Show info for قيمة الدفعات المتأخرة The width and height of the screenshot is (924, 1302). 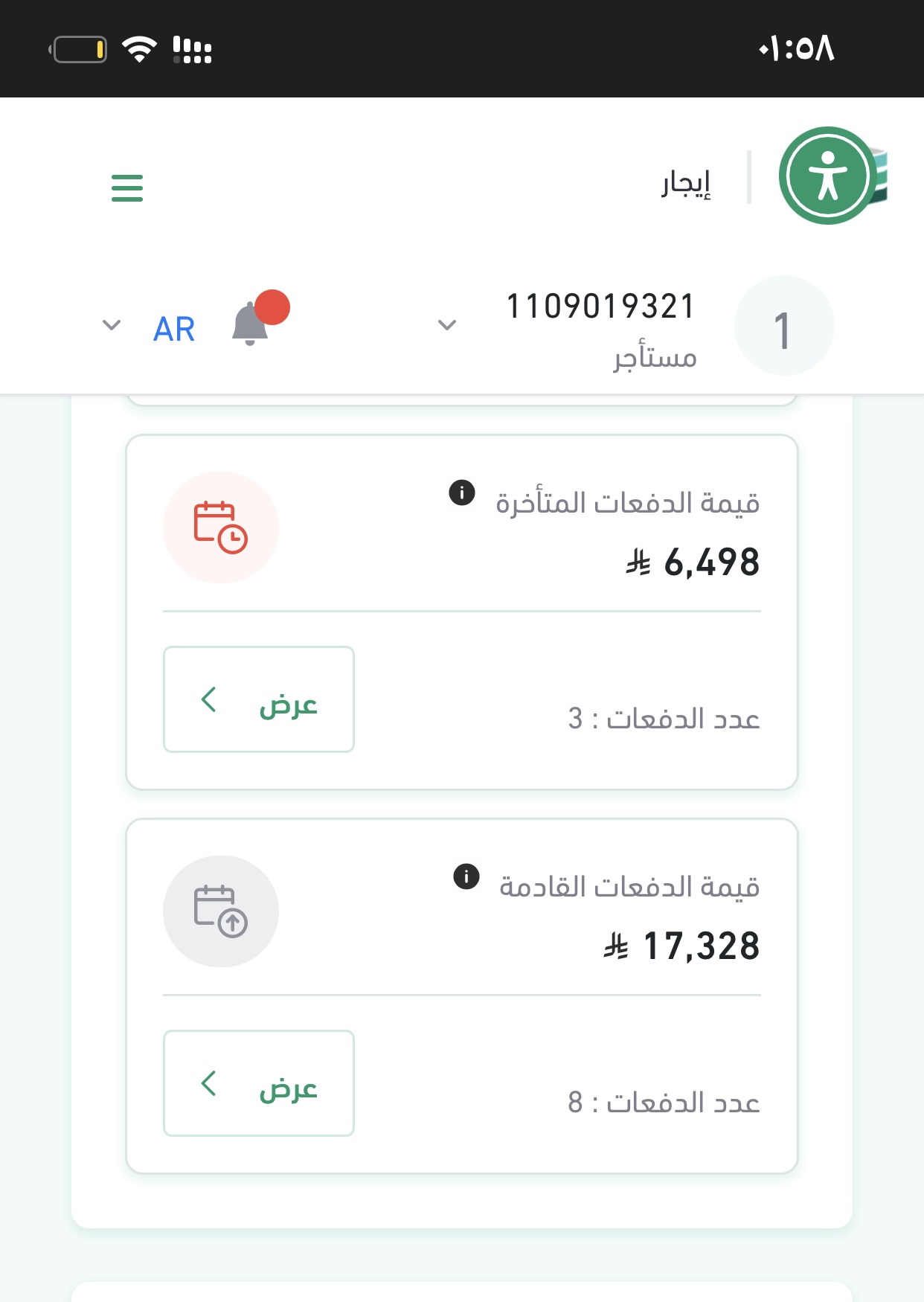[462, 493]
